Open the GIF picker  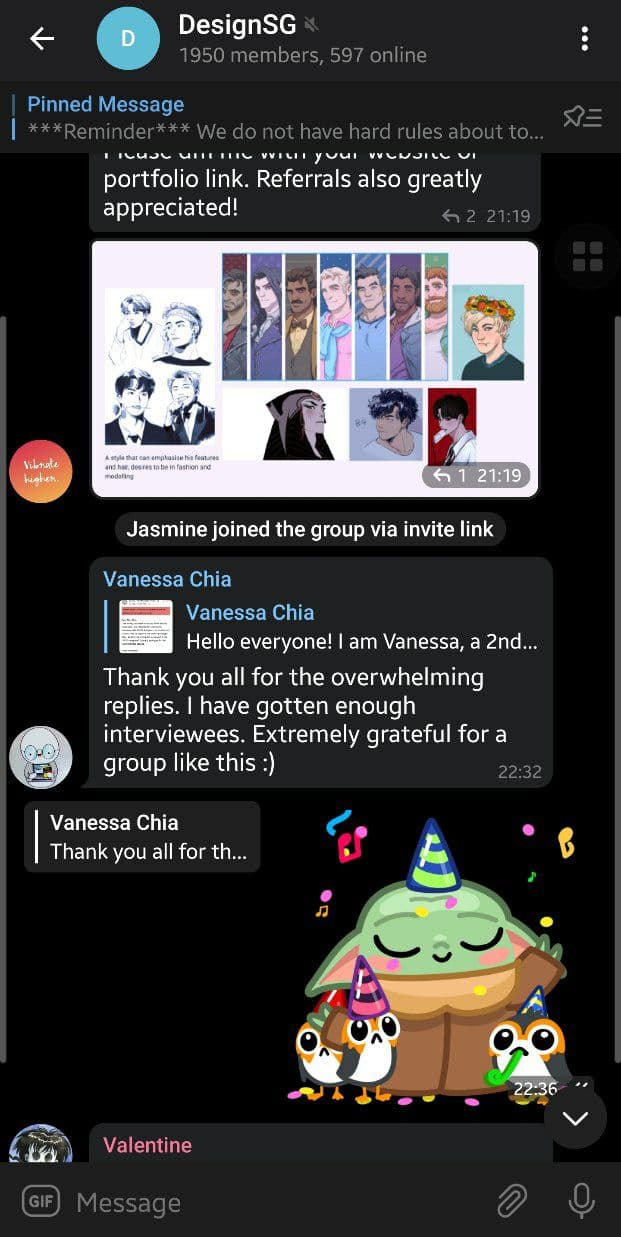point(41,1201)
